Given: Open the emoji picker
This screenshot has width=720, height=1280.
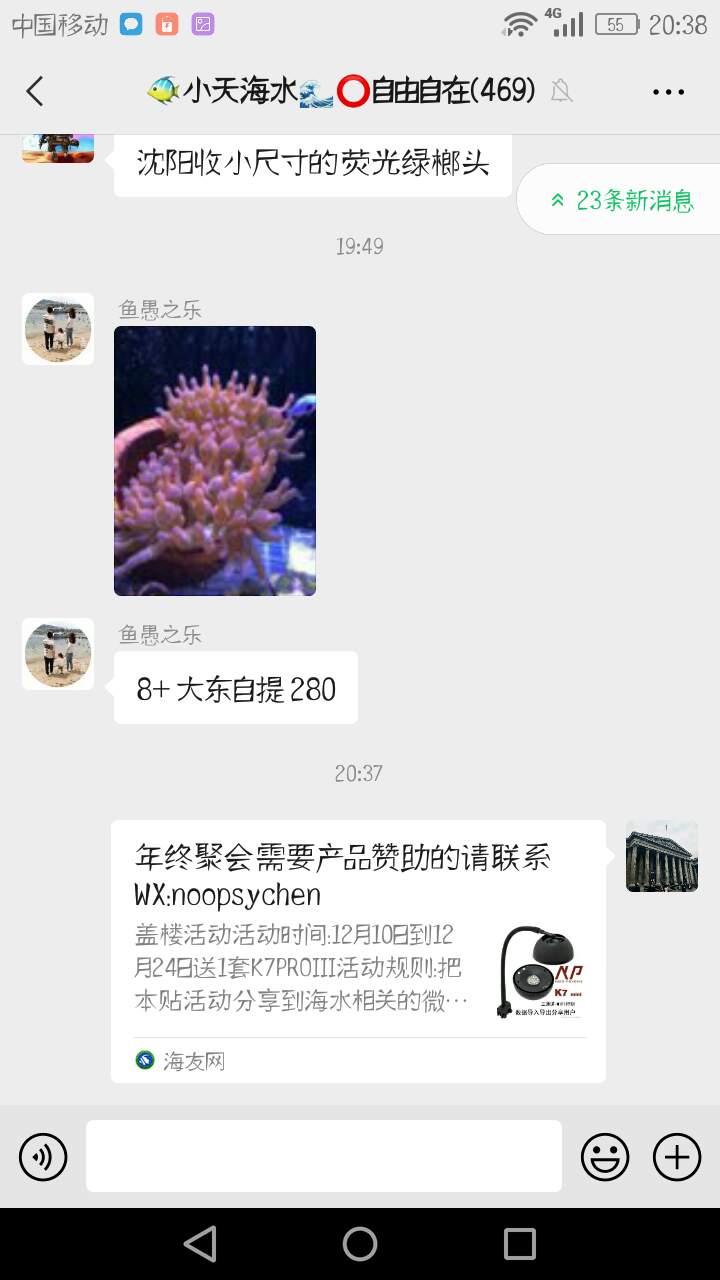Looking at the screenshot, I should click(x=605, y=1157).
